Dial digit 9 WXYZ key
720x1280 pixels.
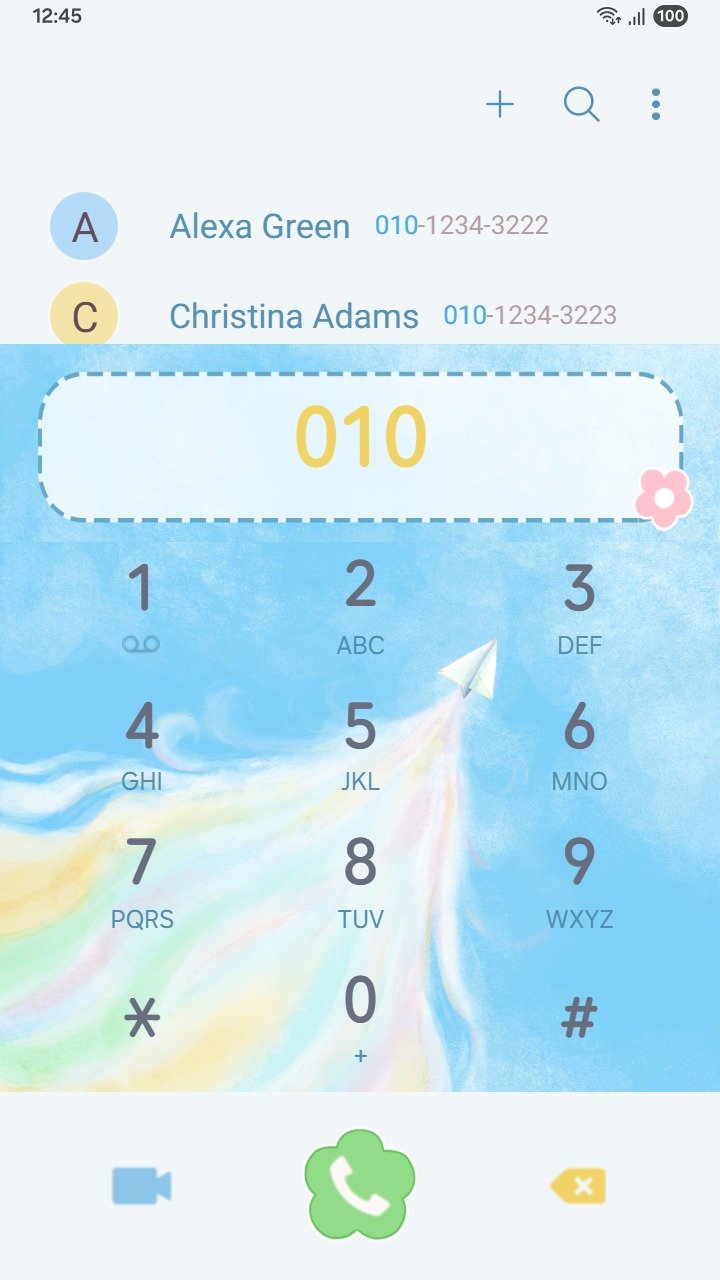pyautogui.click(x=579, y=880)
